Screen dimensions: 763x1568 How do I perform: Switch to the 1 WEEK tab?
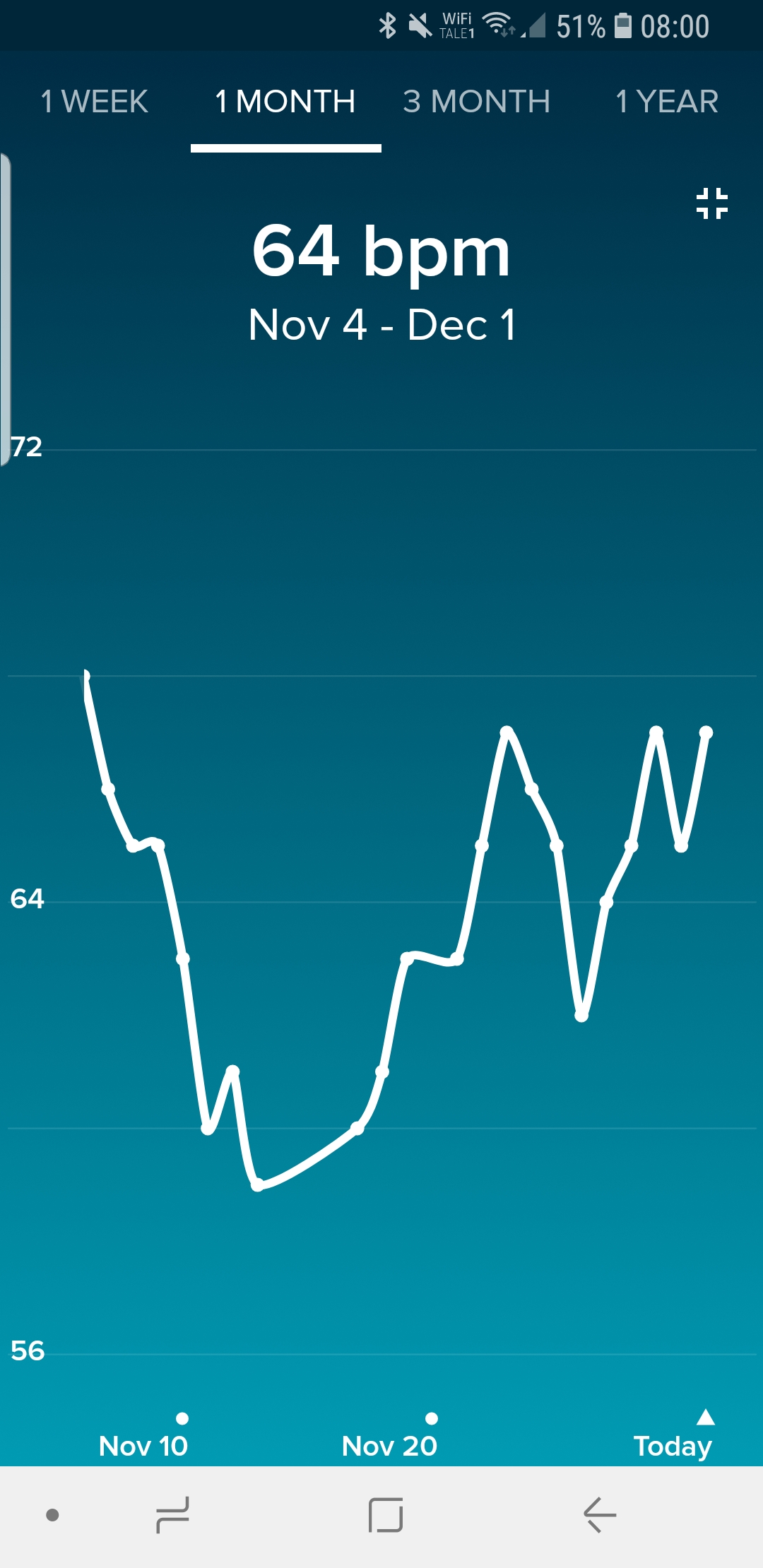tap(94, 102)
